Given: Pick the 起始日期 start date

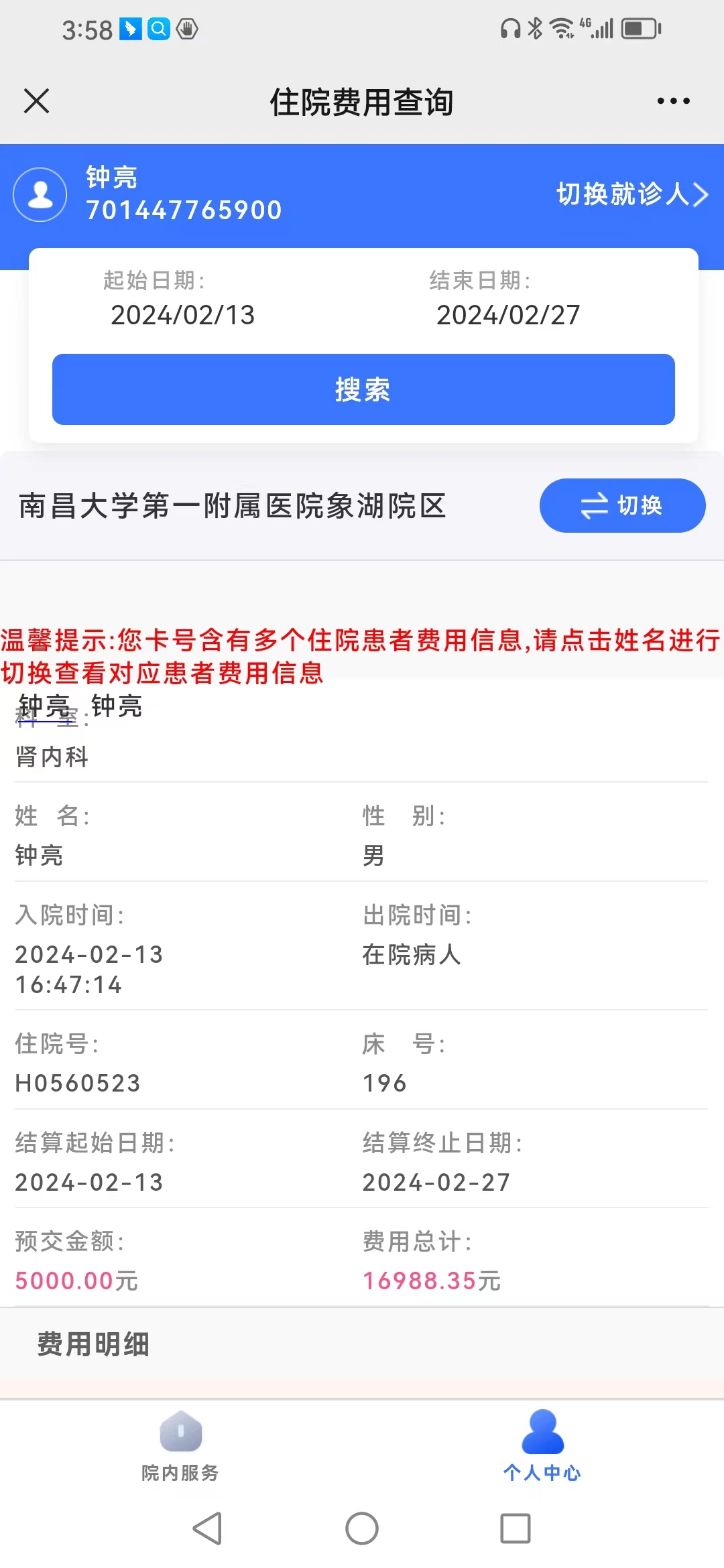Looking at the screenshot, I should 182,314.
